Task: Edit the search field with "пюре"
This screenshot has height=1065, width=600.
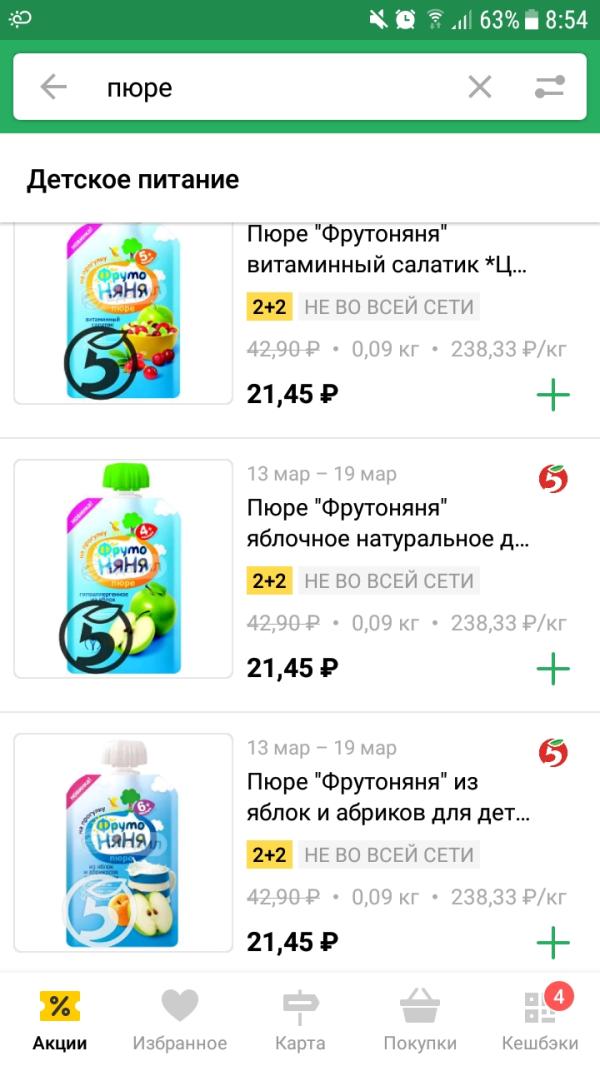Action: point(270,88)
